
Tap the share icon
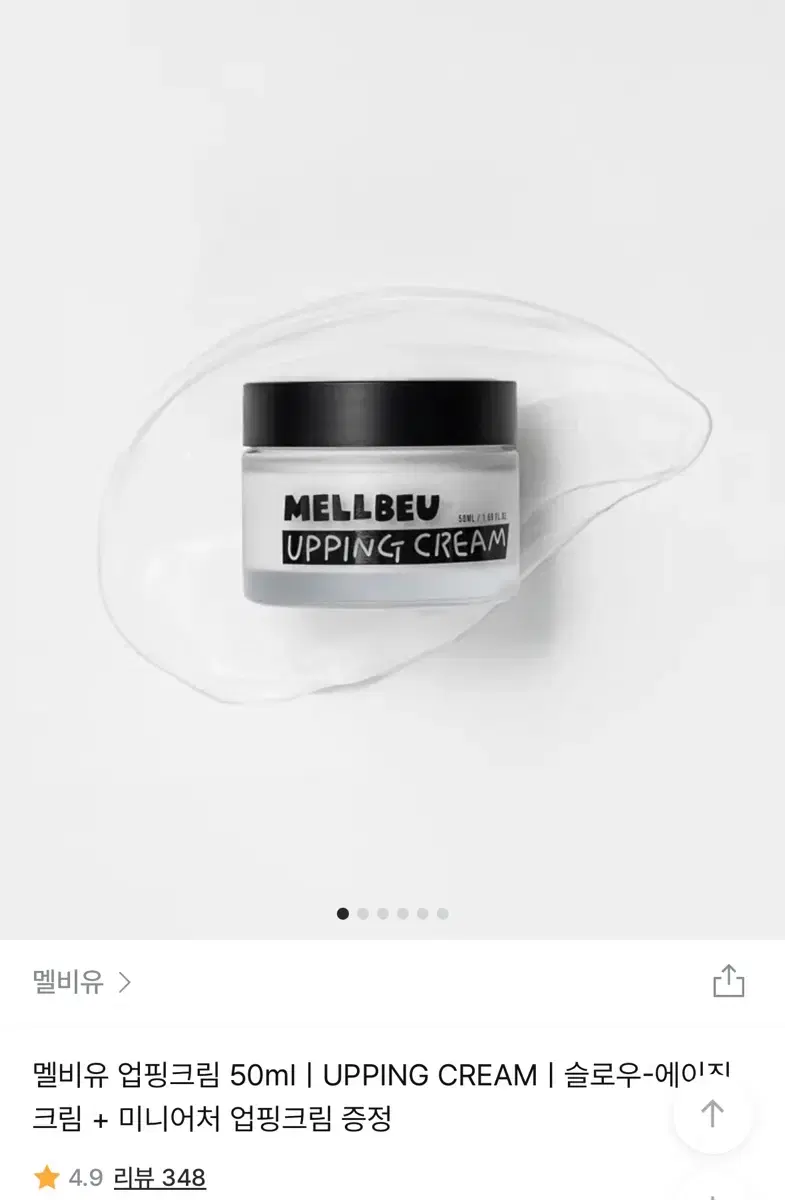coord(729,982)
